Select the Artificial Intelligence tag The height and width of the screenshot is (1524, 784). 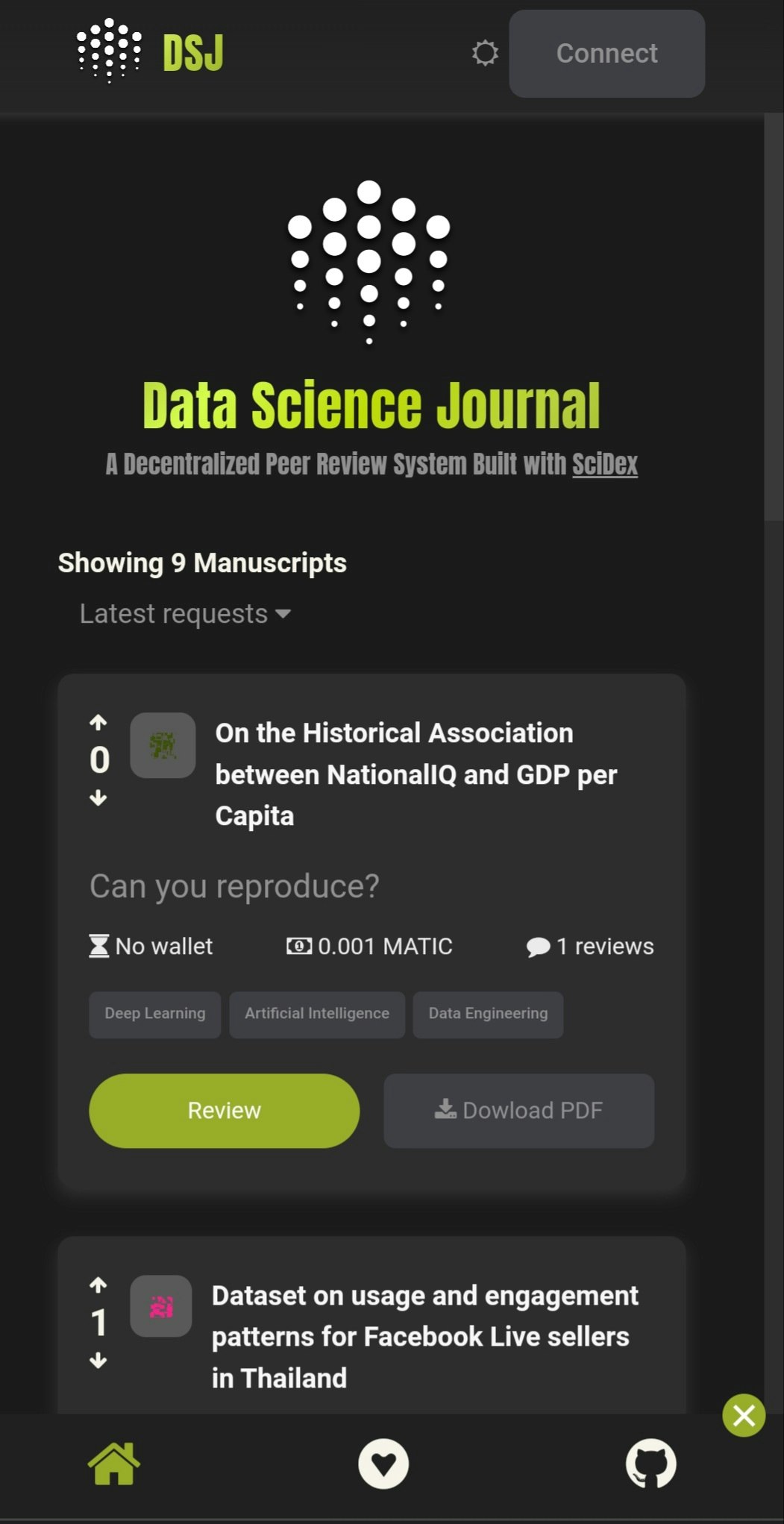[x=316, y=1014]
